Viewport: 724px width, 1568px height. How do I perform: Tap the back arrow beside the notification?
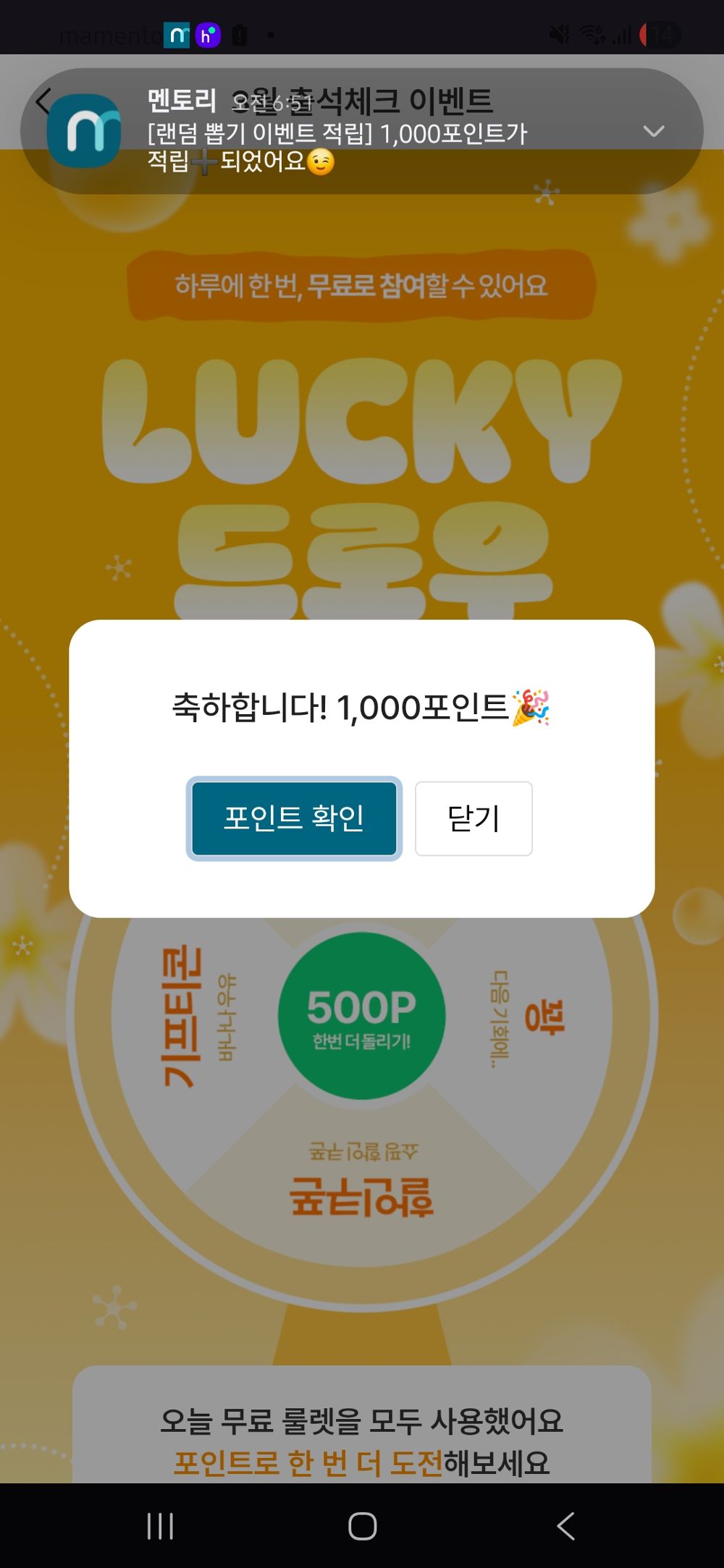coord(43,103)
